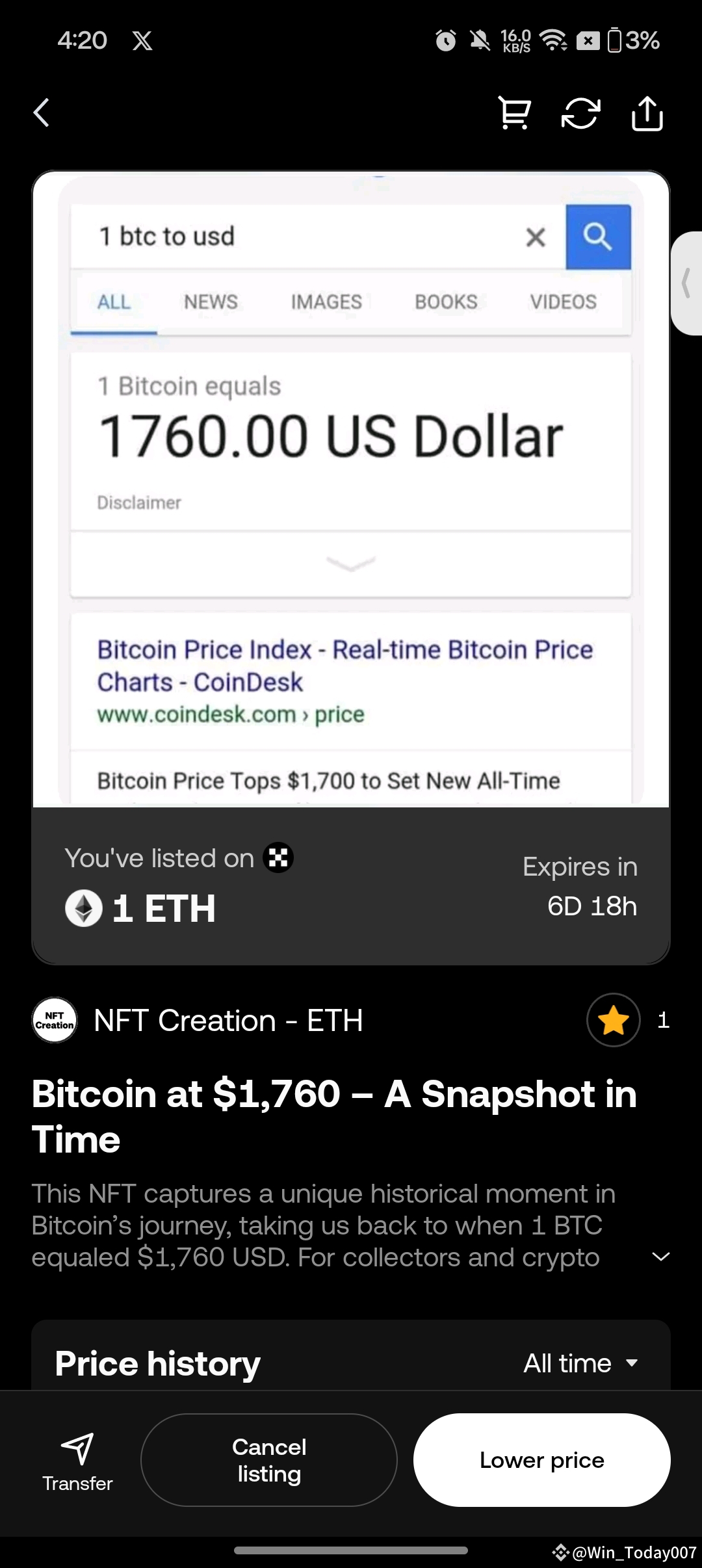This screenshot has height=1568, width=702.
Task: Open the 'All time' price history dropdown
Action: click(x=580, y=1363)
